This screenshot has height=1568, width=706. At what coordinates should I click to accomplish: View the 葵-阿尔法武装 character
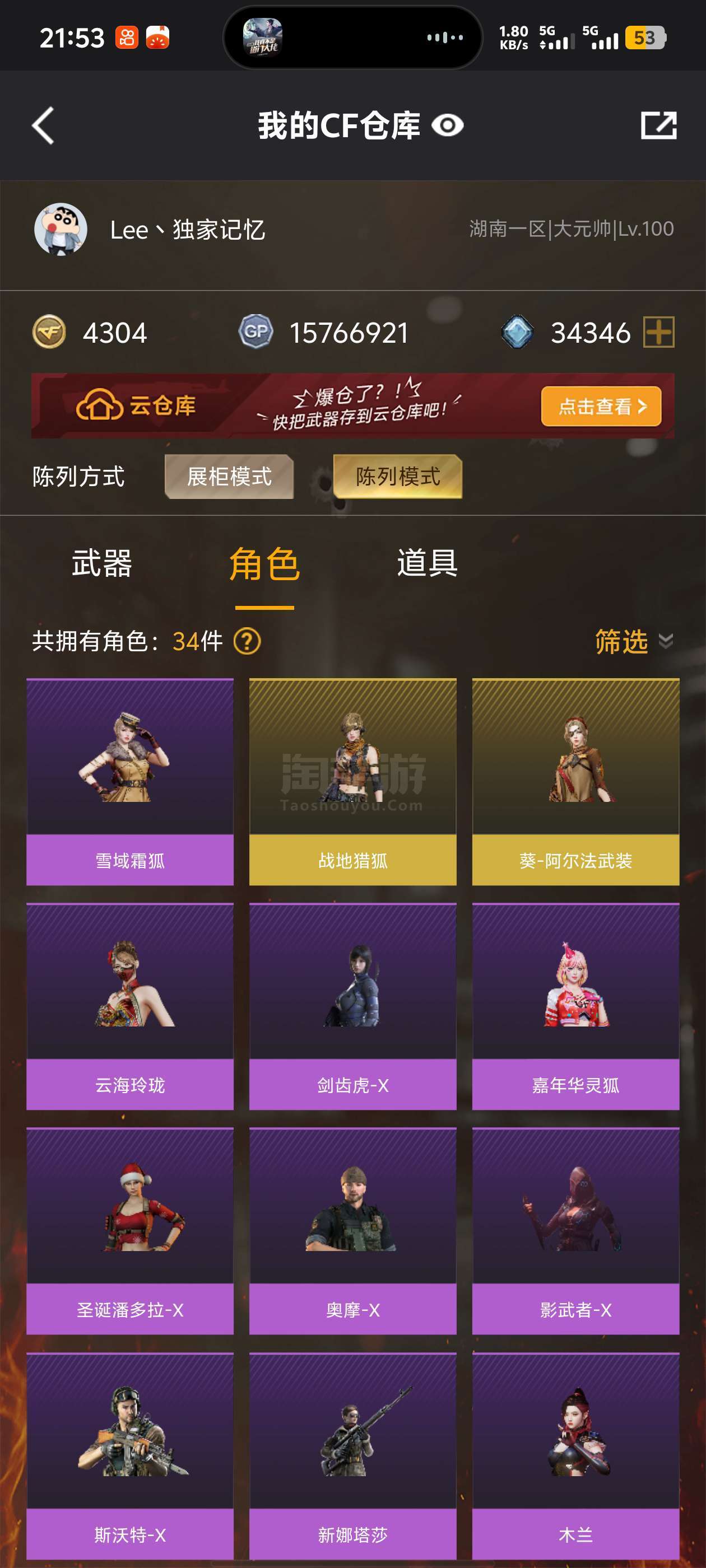click(575, 782)
